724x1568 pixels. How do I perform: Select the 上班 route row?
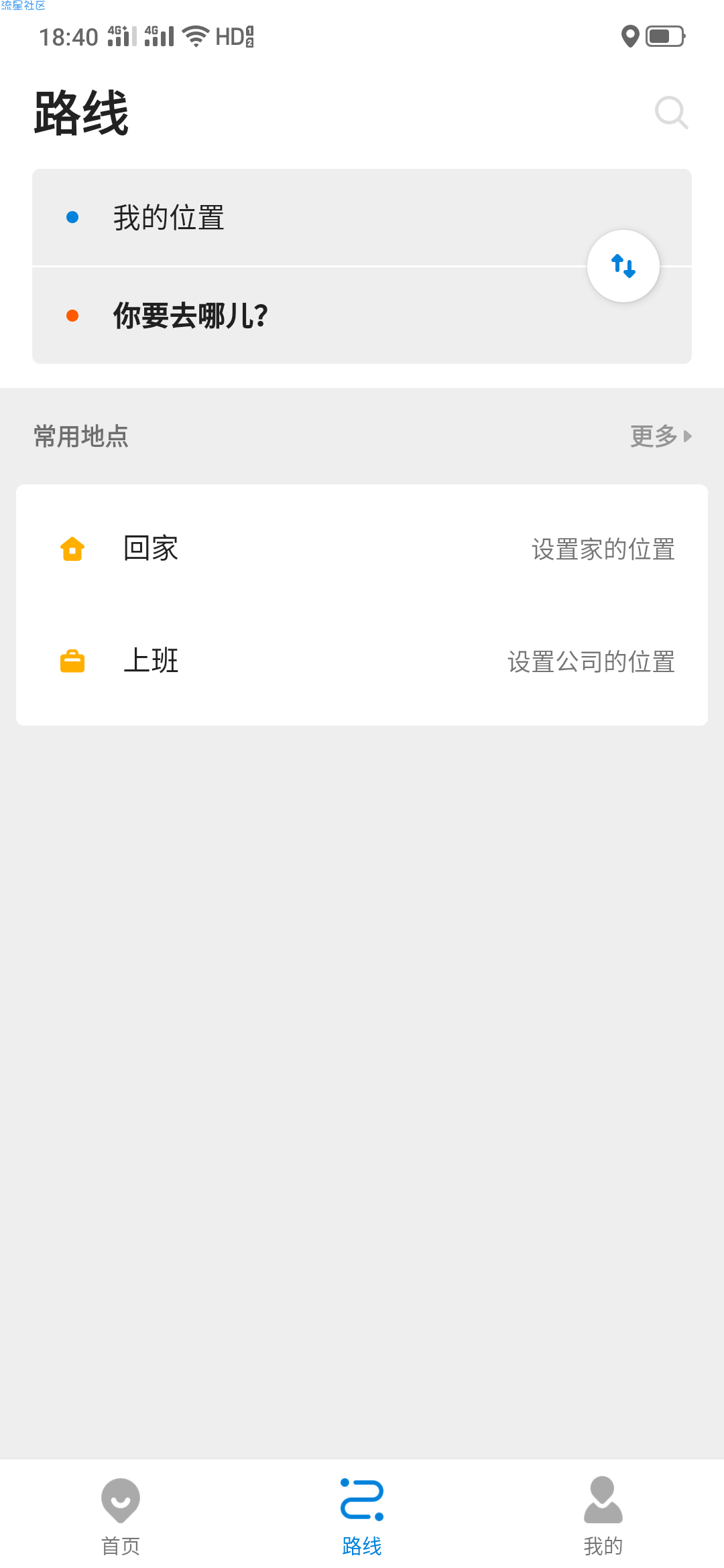(x=362, y=661)
